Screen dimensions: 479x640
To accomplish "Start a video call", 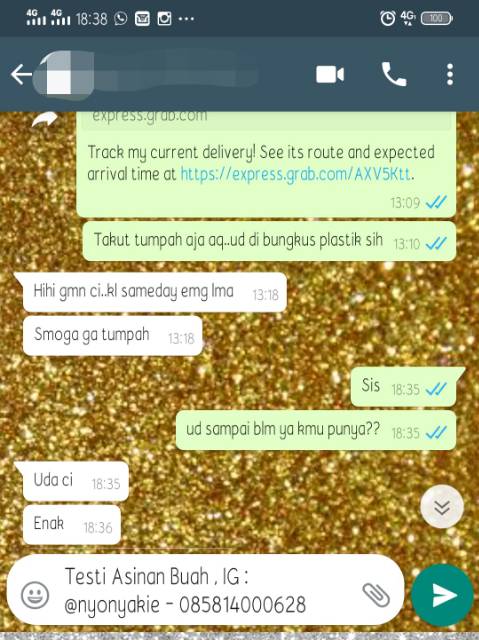I will tap(330, 74).
